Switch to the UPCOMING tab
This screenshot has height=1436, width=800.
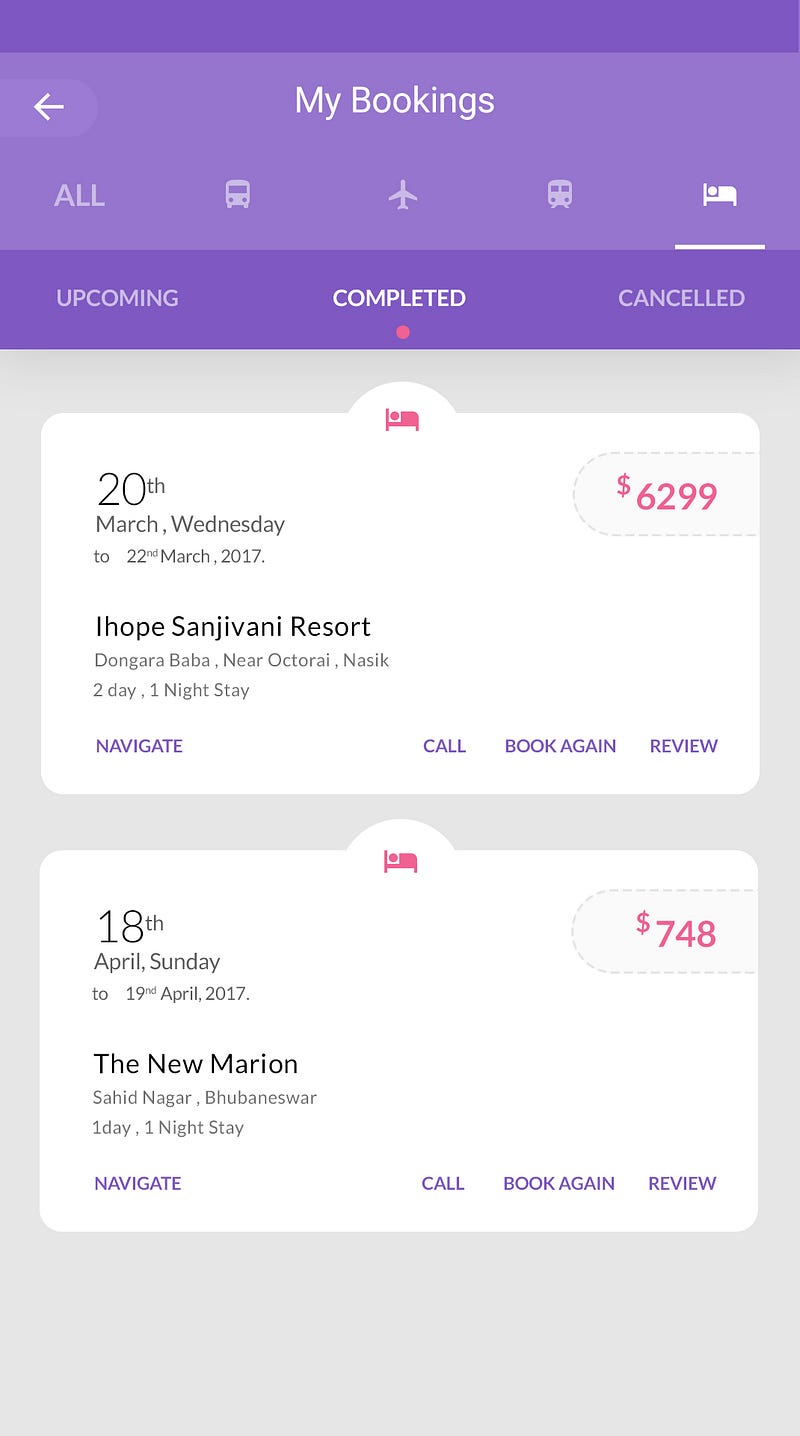[x=117, y=298]
